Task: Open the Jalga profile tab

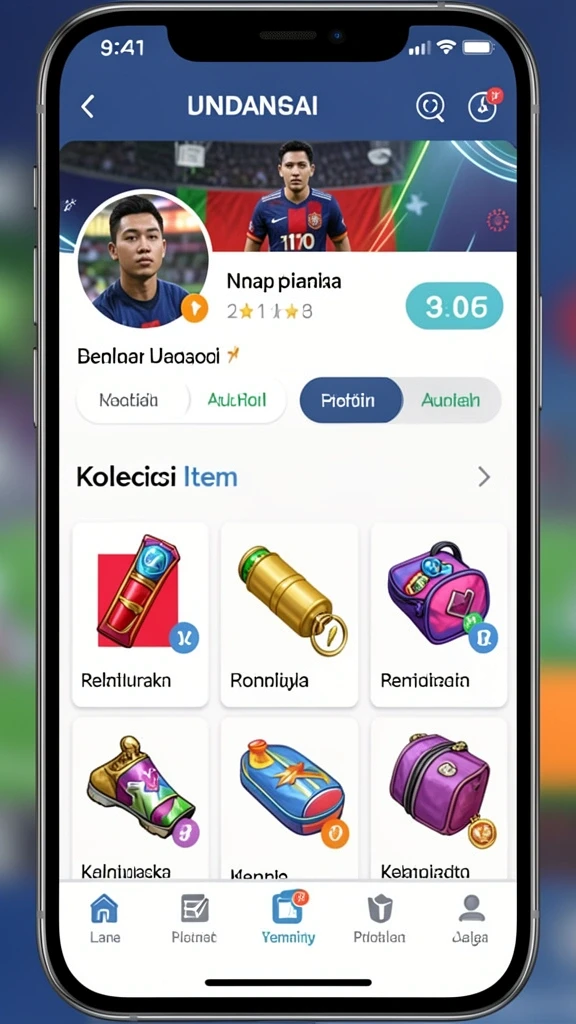Action: point(471,920)
